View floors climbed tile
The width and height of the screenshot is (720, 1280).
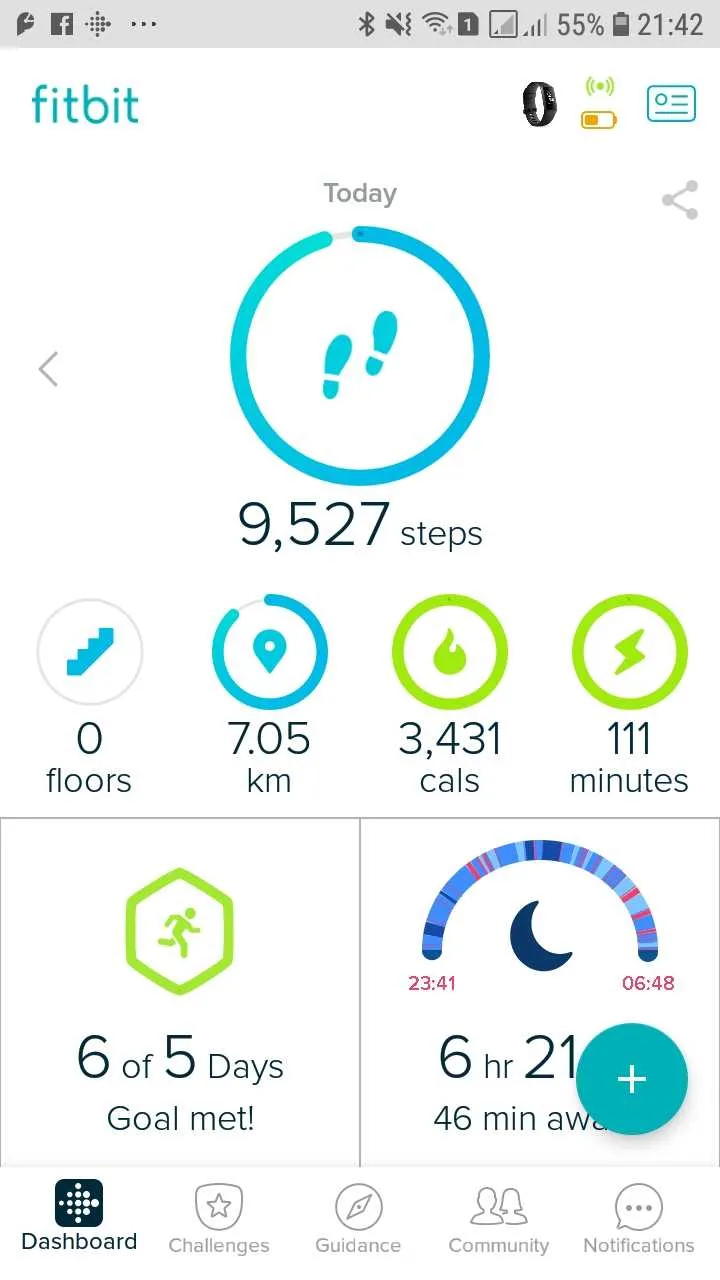[x=89, y=697]
